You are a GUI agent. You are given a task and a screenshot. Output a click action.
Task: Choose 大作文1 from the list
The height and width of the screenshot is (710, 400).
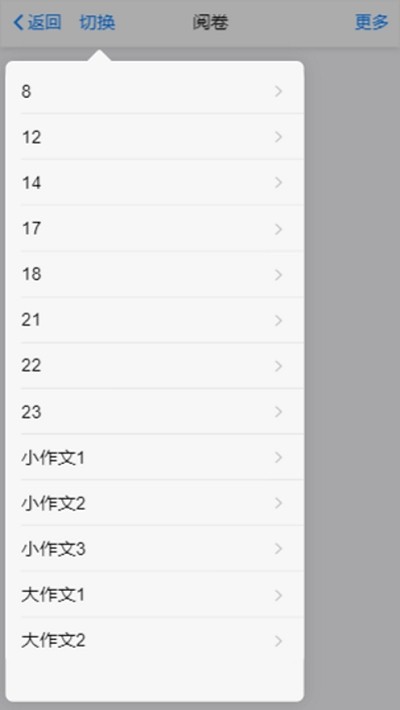tap(155, 595)
